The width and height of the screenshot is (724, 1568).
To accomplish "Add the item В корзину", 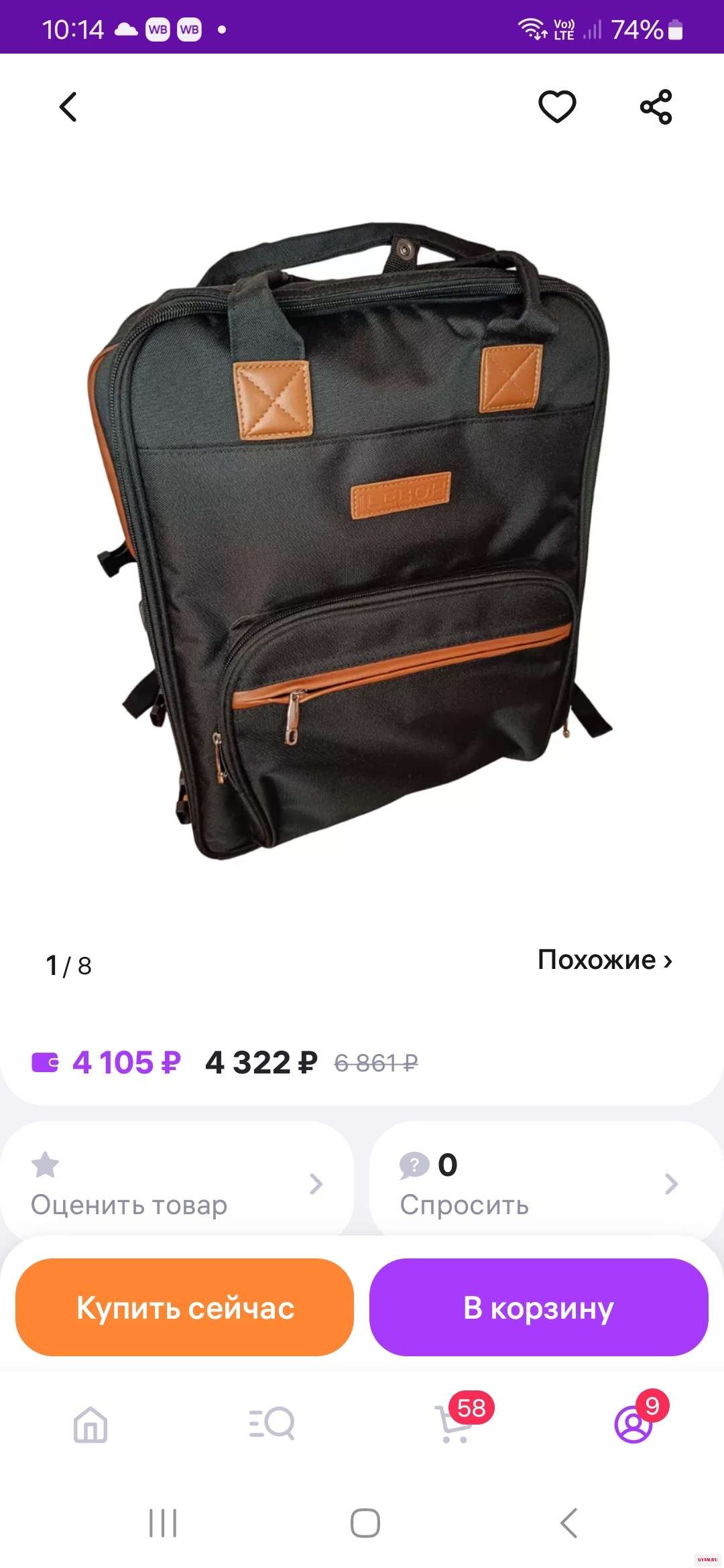I will (x=538, y=1307).
